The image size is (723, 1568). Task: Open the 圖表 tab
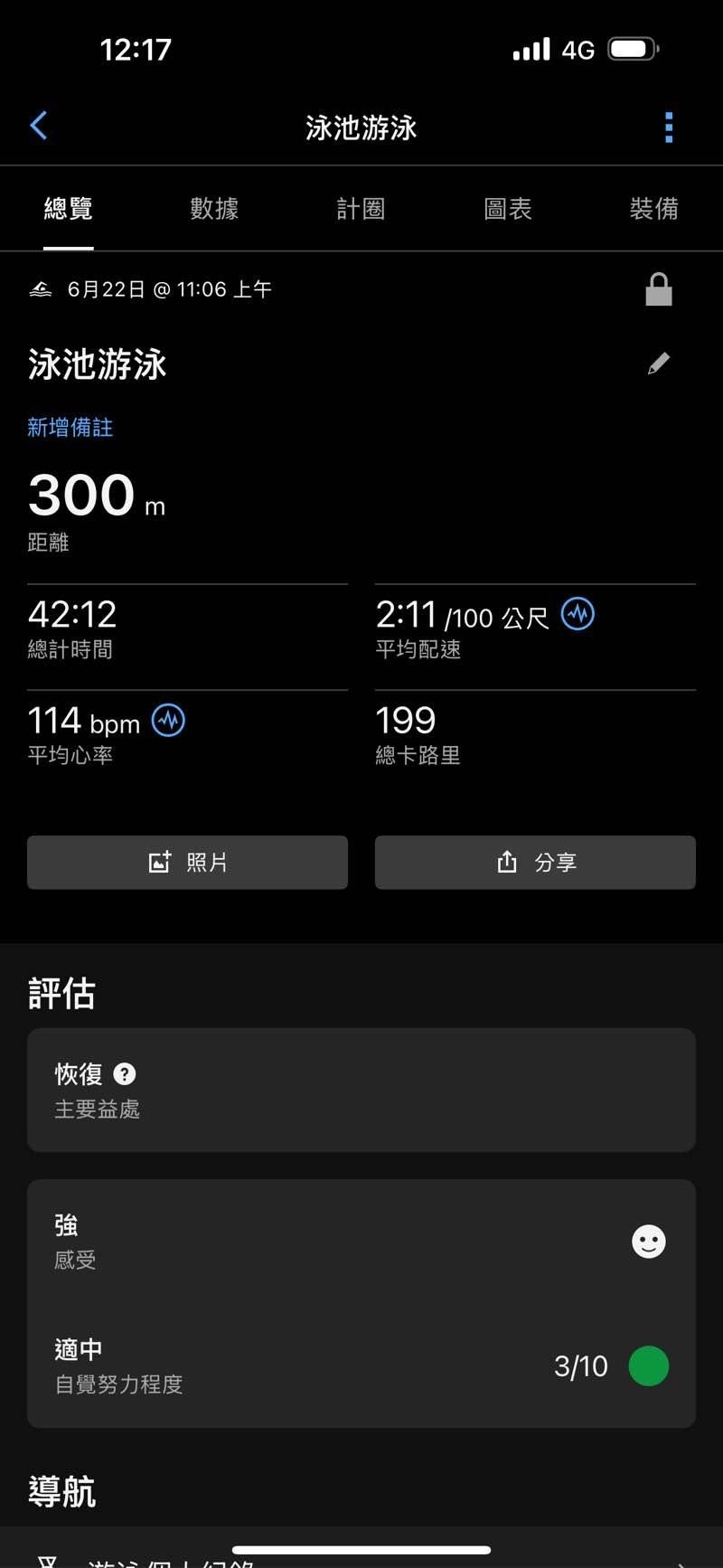tap(508, 209)
